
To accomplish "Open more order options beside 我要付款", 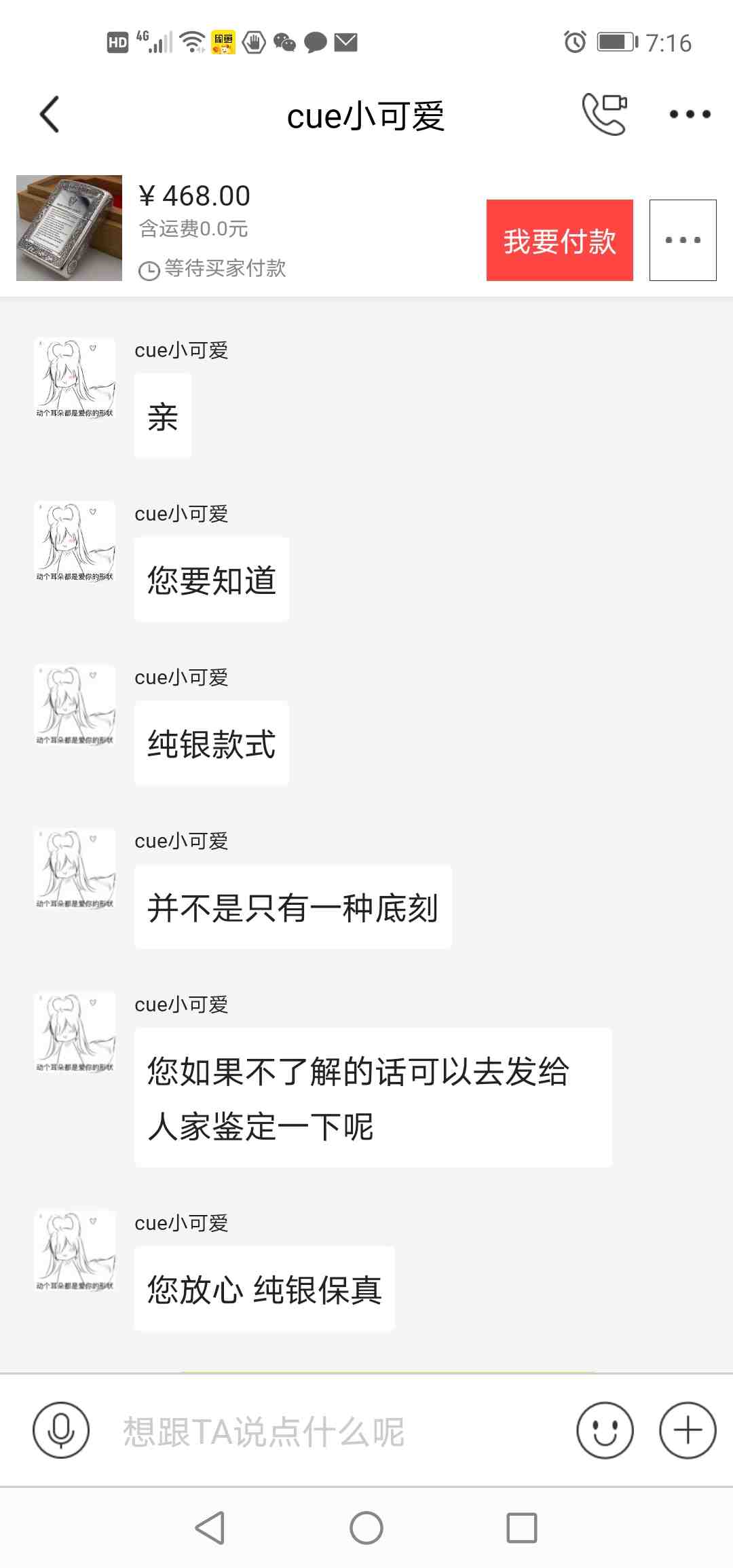I will pos(683,240).
